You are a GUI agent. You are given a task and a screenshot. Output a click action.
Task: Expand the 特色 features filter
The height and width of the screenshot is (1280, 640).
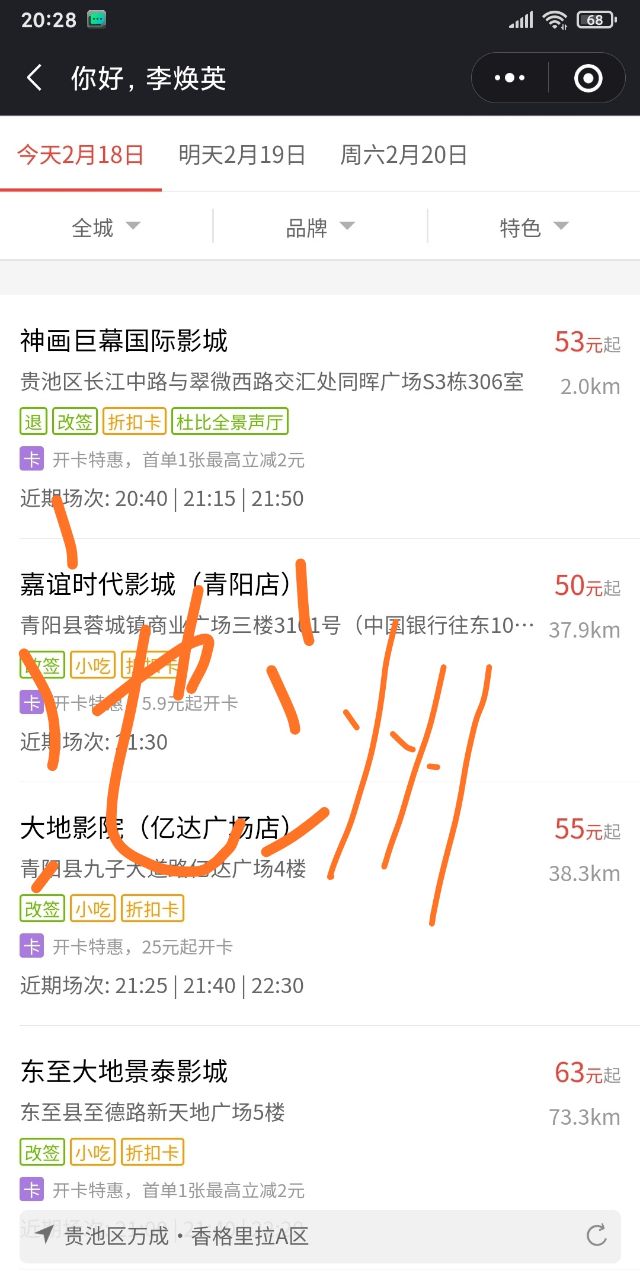tap(534, 228)
